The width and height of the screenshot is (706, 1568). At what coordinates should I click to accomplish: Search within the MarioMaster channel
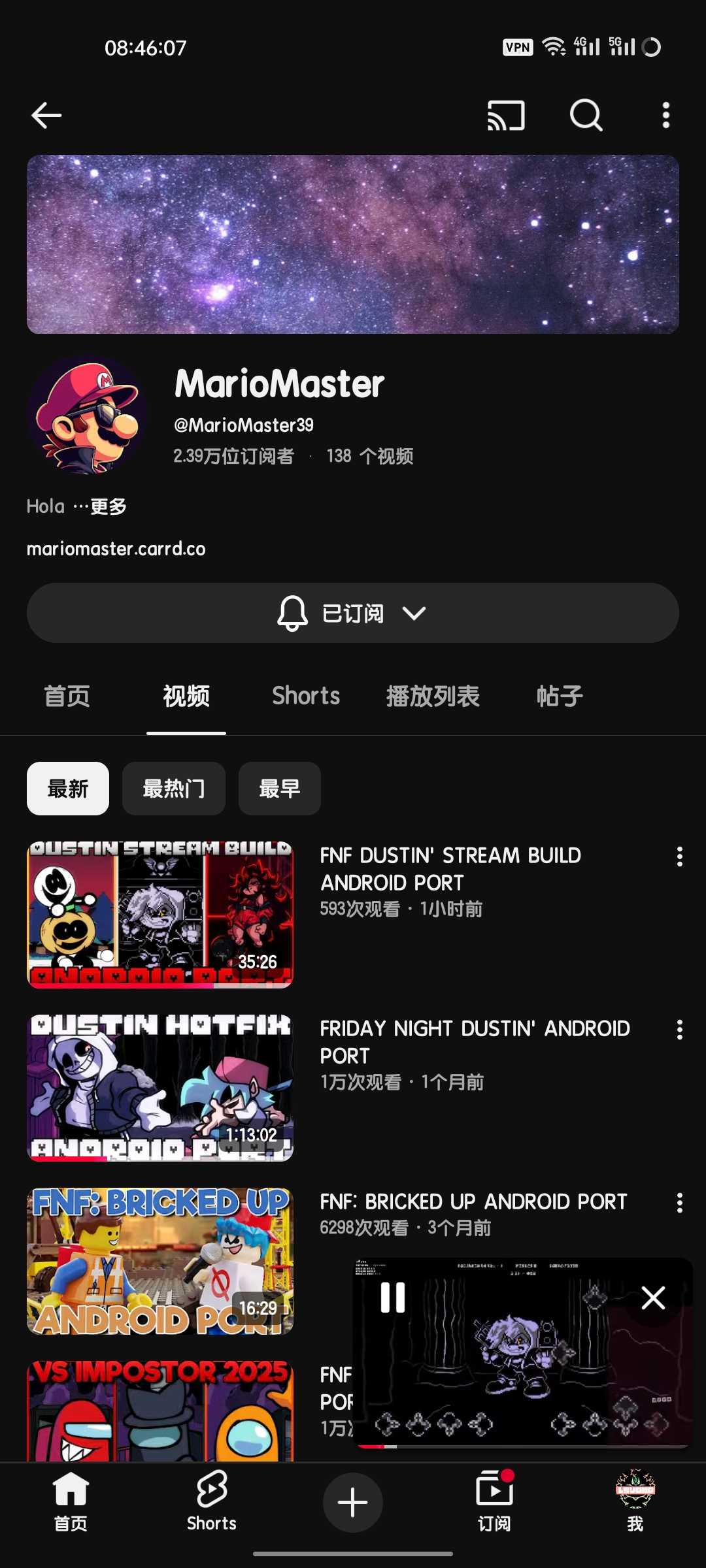pyautogui.click(x=586, y=116)
